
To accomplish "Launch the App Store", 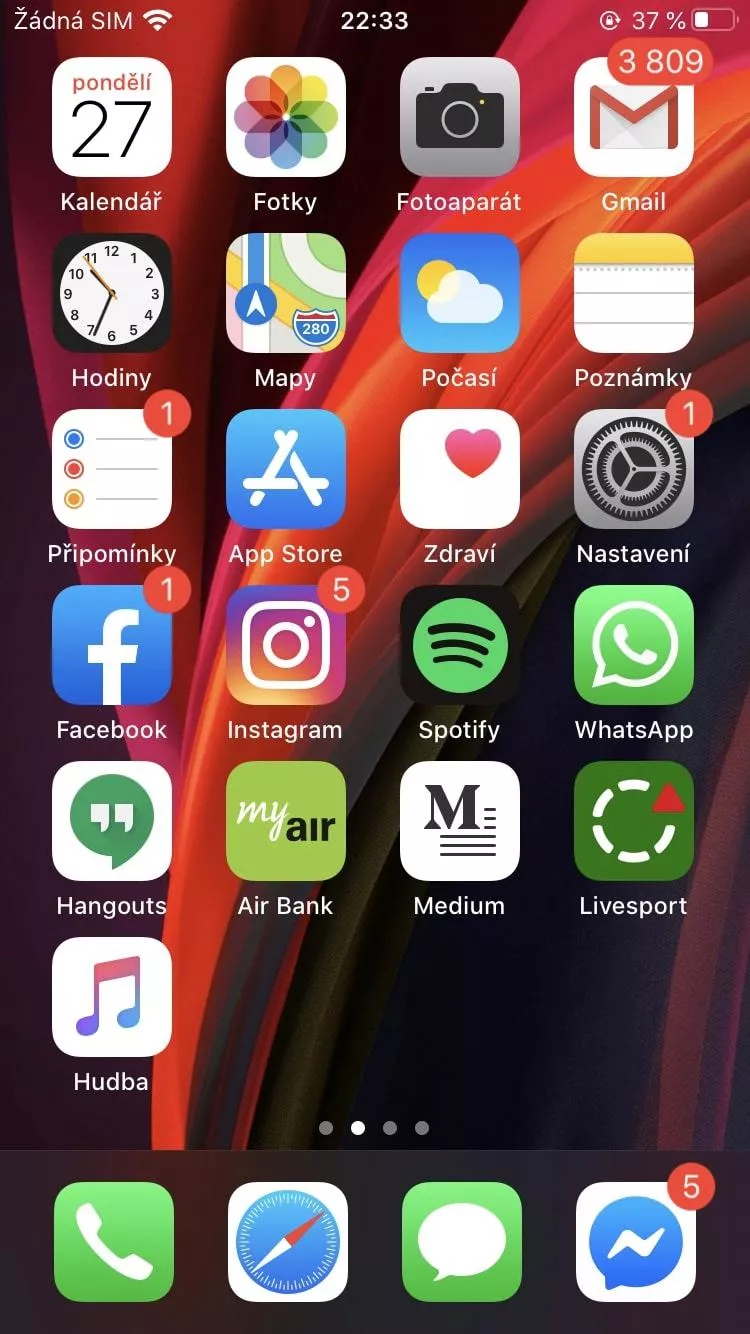I will (286, 469).
